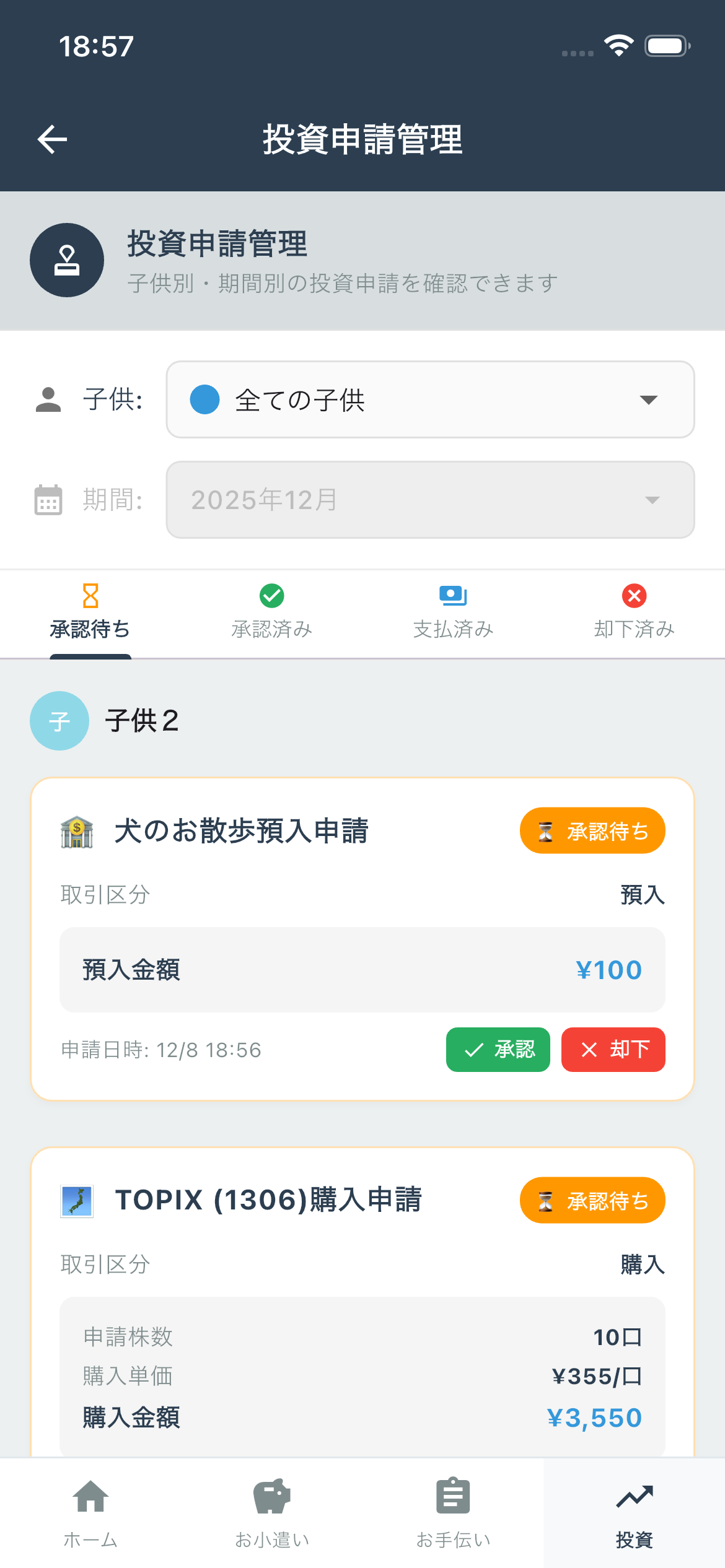Reject the deposit request with the 却下 button
725x1568 pixels.
(x=613, y=1050)
